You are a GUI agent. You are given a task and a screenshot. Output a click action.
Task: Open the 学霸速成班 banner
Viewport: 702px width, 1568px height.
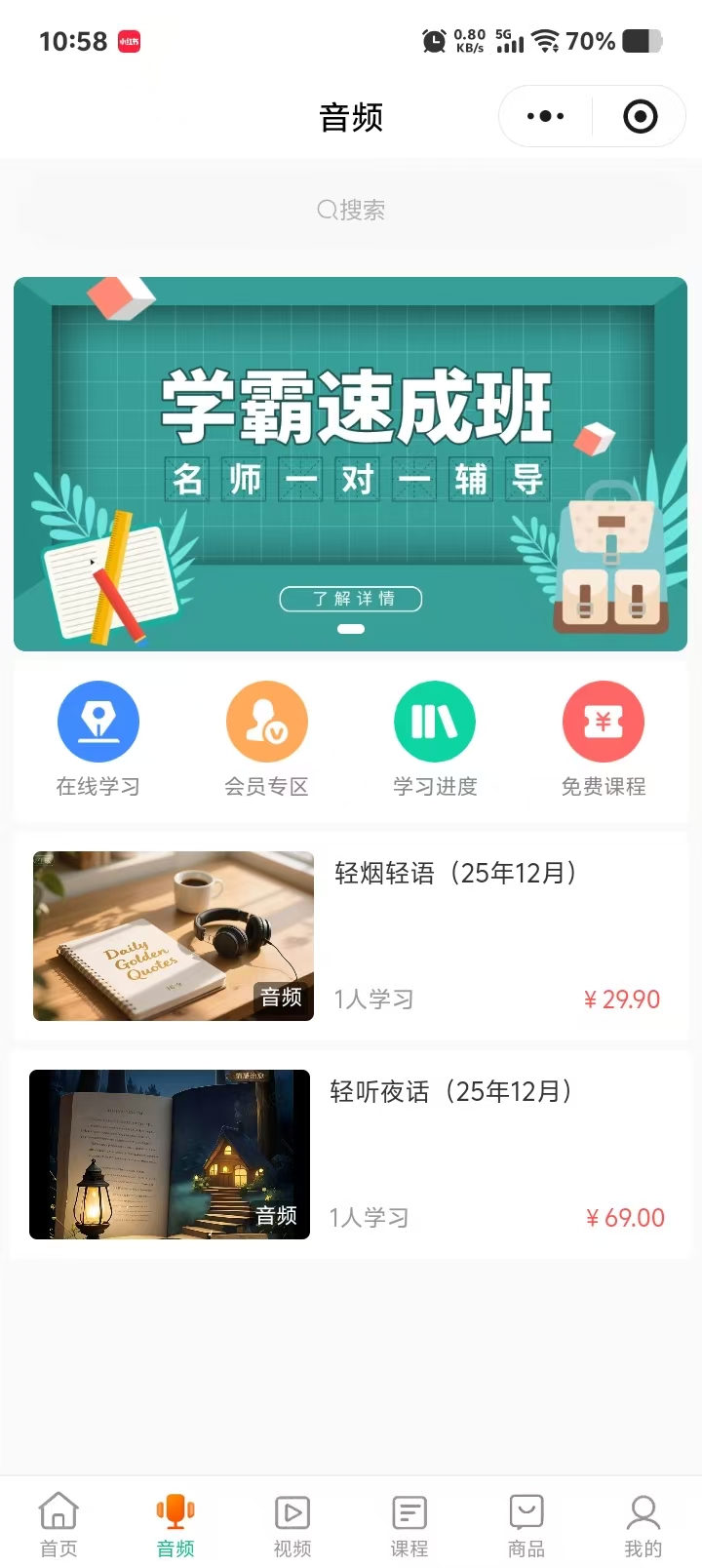tap(351, 464)
